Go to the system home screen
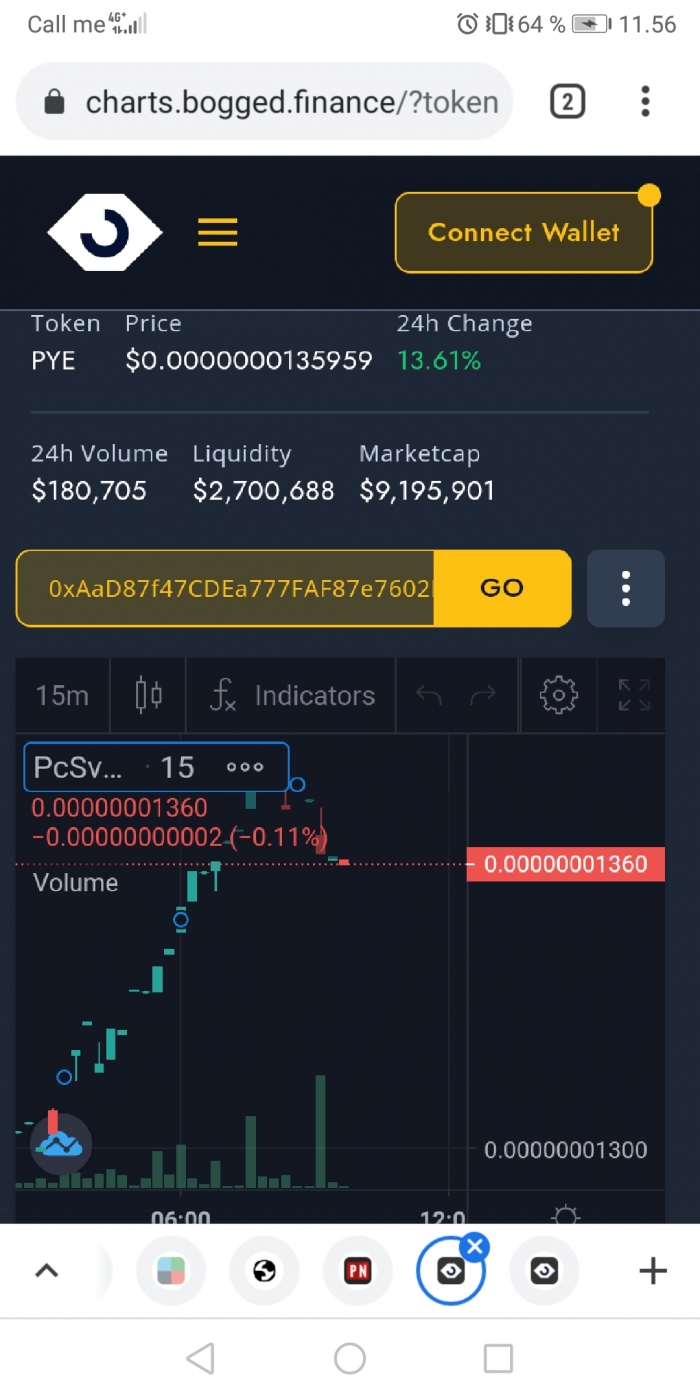The image size is (700, 1400). click(350, 1358)
